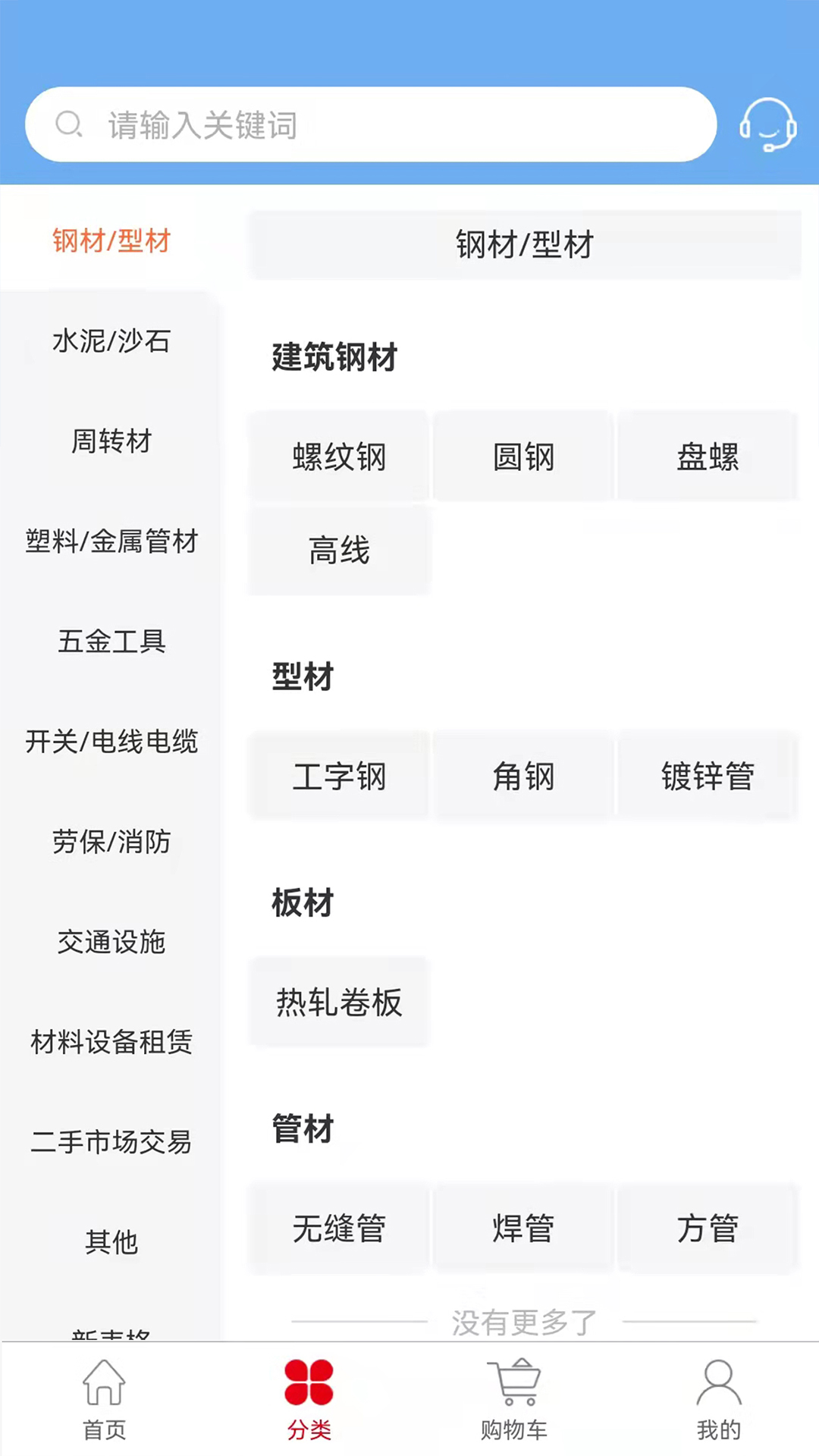Open the 周转材 category
The height and width of the screenshot is (1456, 819).
[111, 441]
